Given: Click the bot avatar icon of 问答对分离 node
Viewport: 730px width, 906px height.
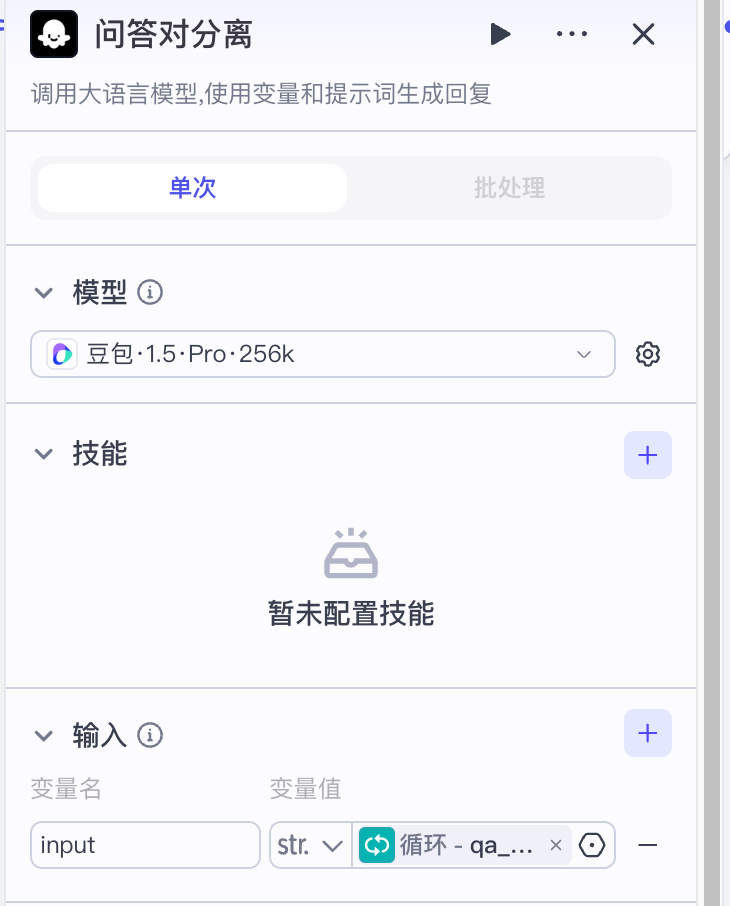Looking at the screenshot, I should 53,33.
